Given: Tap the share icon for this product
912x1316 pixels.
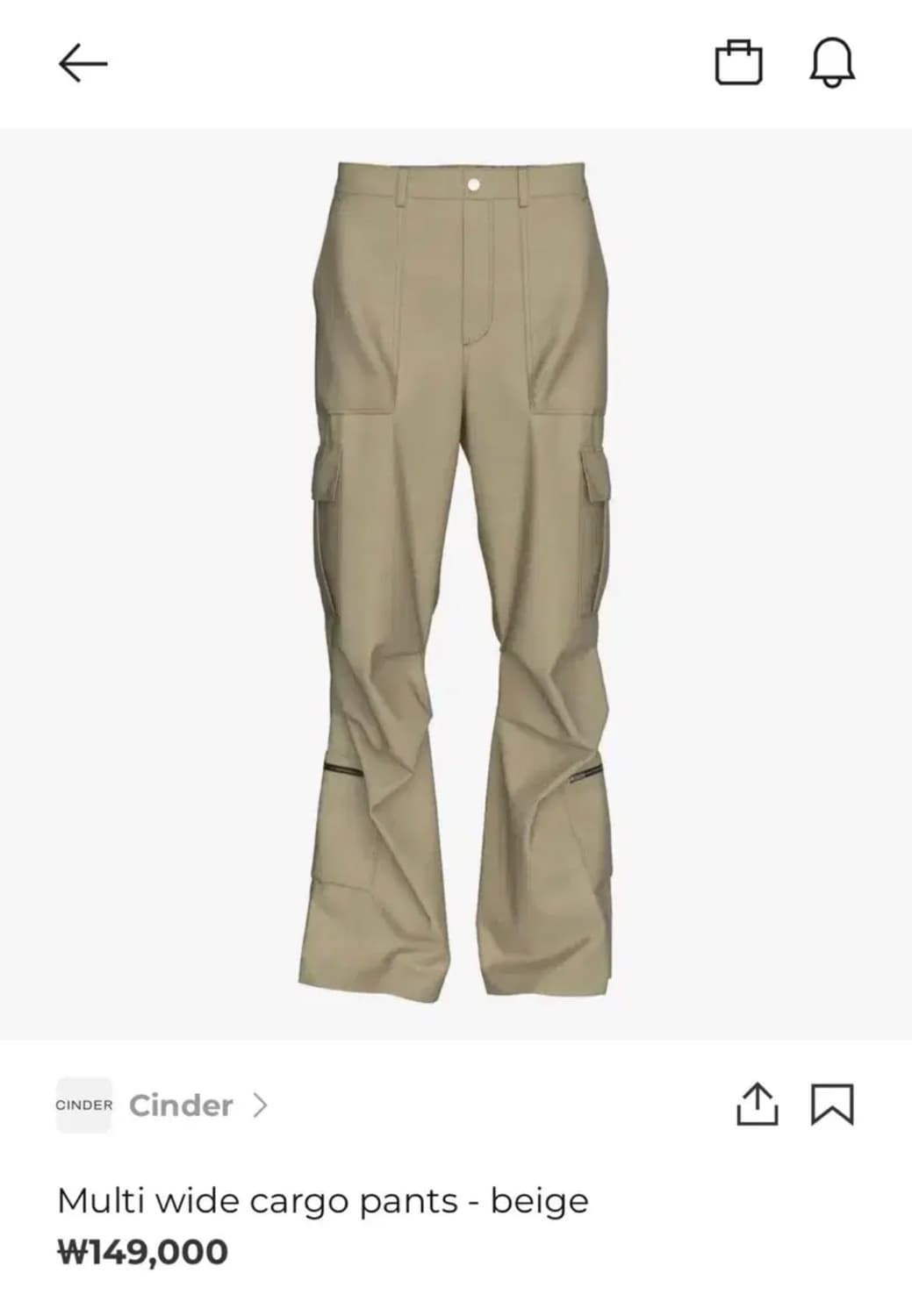Looking at the screenshot, I should click(758, 1105).
